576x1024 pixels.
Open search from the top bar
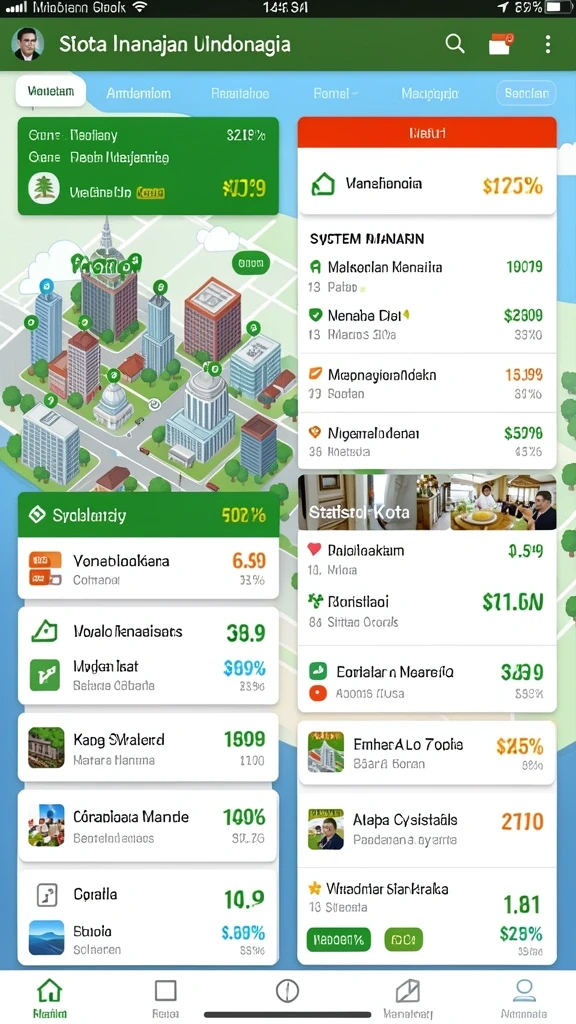tap(455, 44)
